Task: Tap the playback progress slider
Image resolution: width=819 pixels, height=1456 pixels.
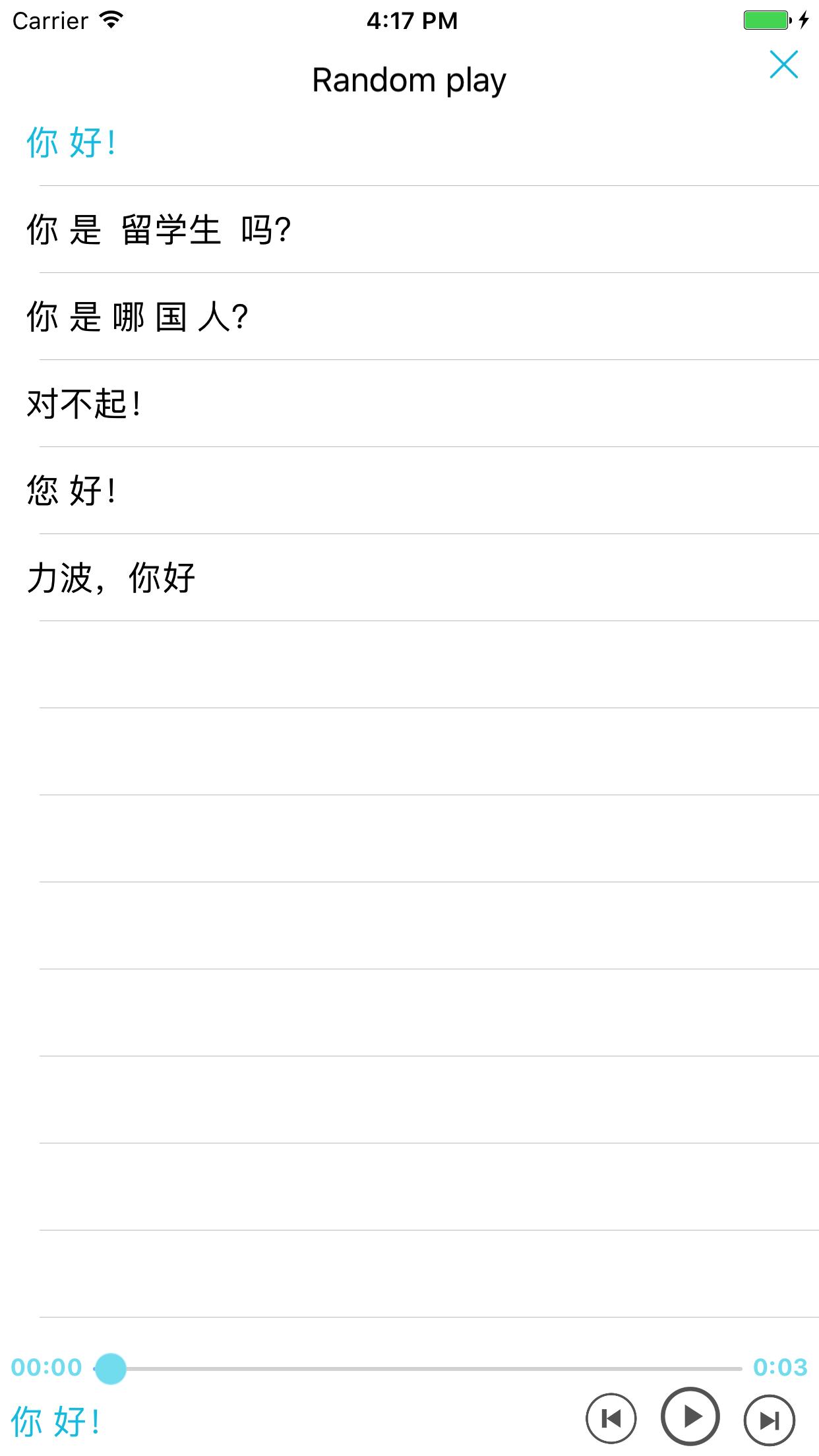Action: pos(419,1369)
